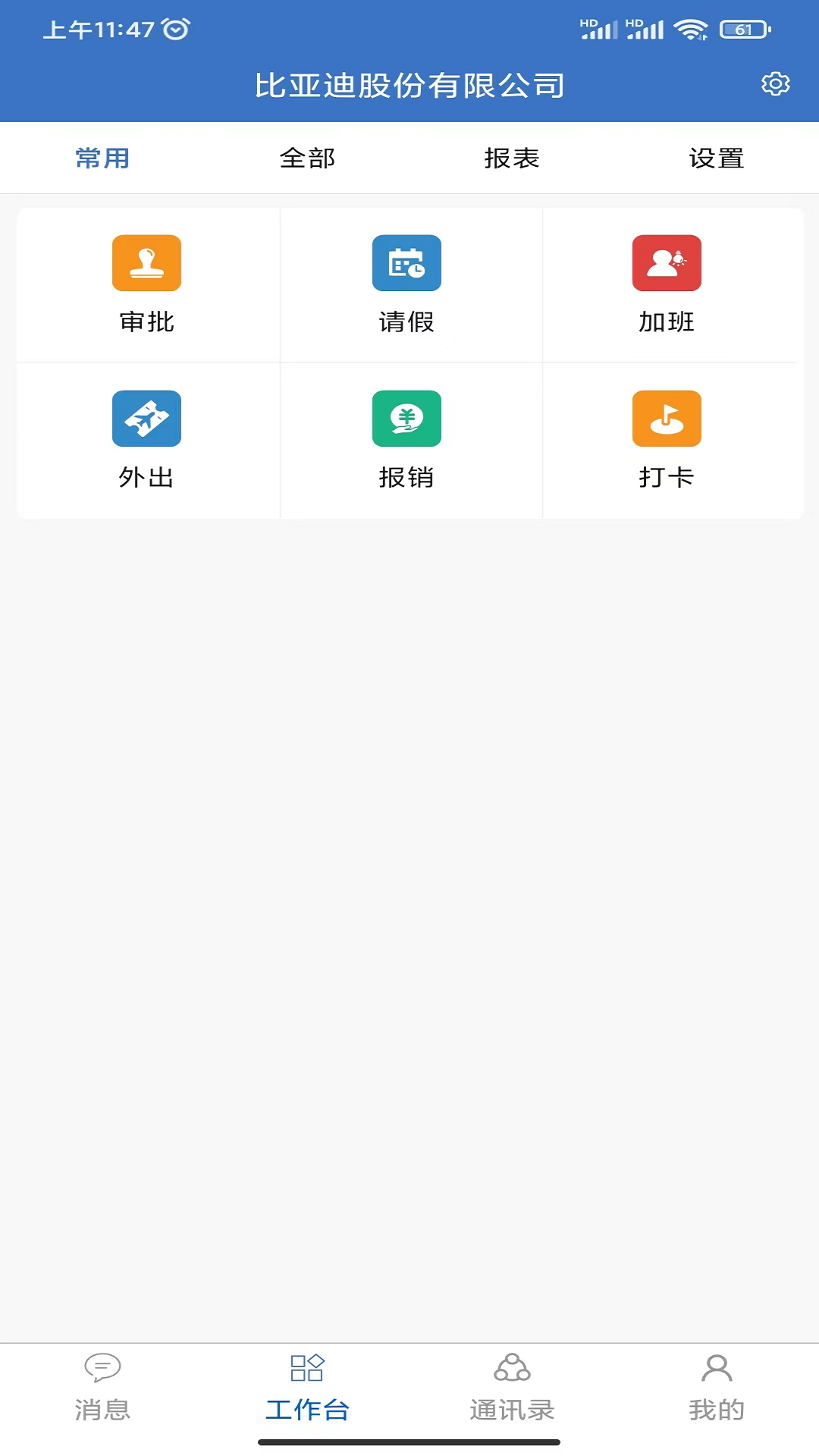
Task: Go to the 消息 messages tab
Action: coord(102,1388)
